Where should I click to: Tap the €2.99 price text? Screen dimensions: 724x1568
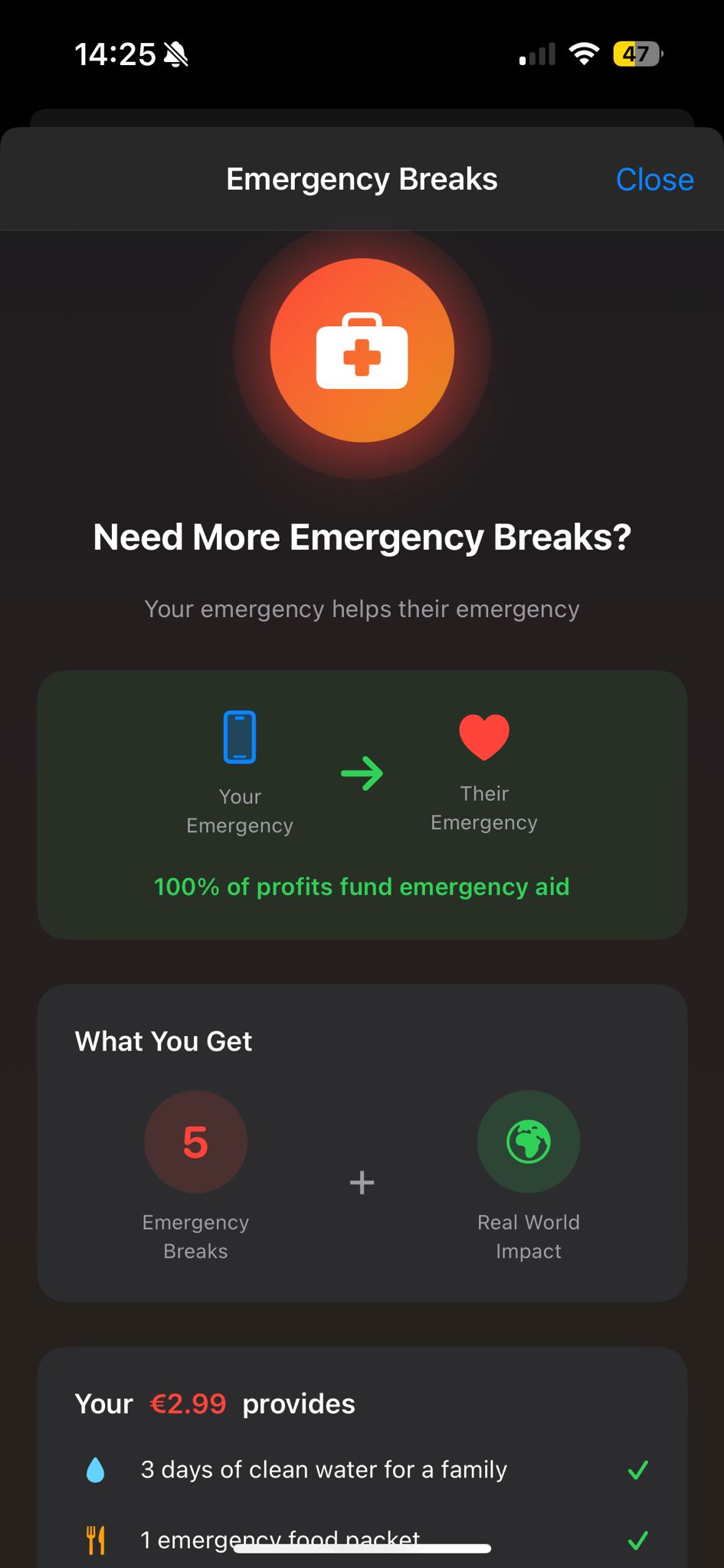pos(188,1403)
